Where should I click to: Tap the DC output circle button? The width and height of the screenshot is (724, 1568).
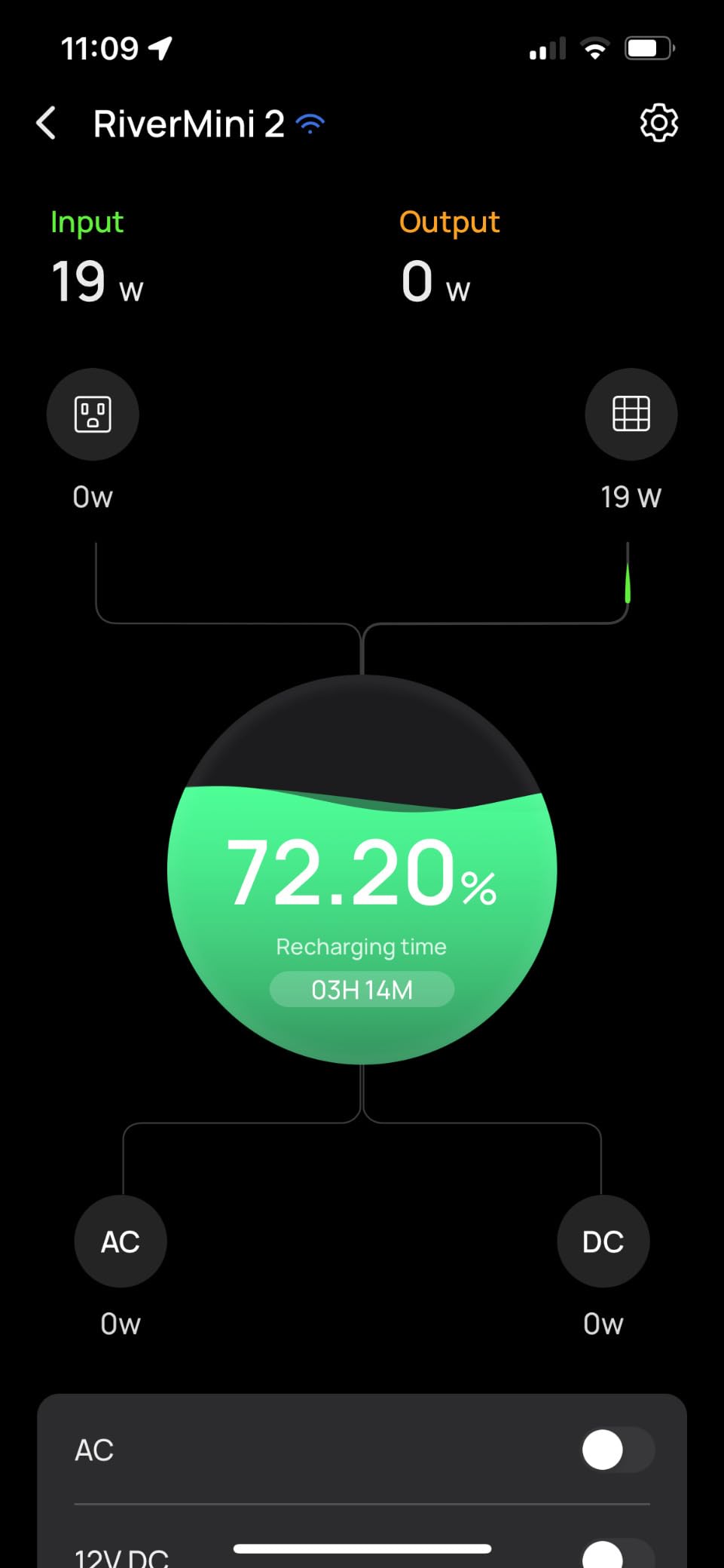[603, 1241]
